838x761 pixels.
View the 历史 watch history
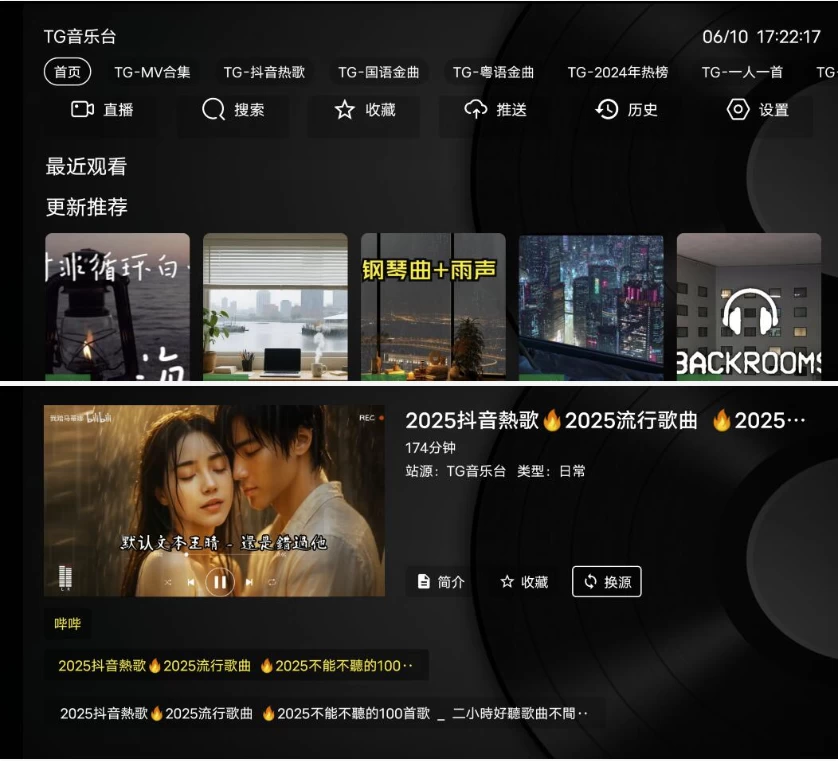pyautogui.click(x=627, y=110)
